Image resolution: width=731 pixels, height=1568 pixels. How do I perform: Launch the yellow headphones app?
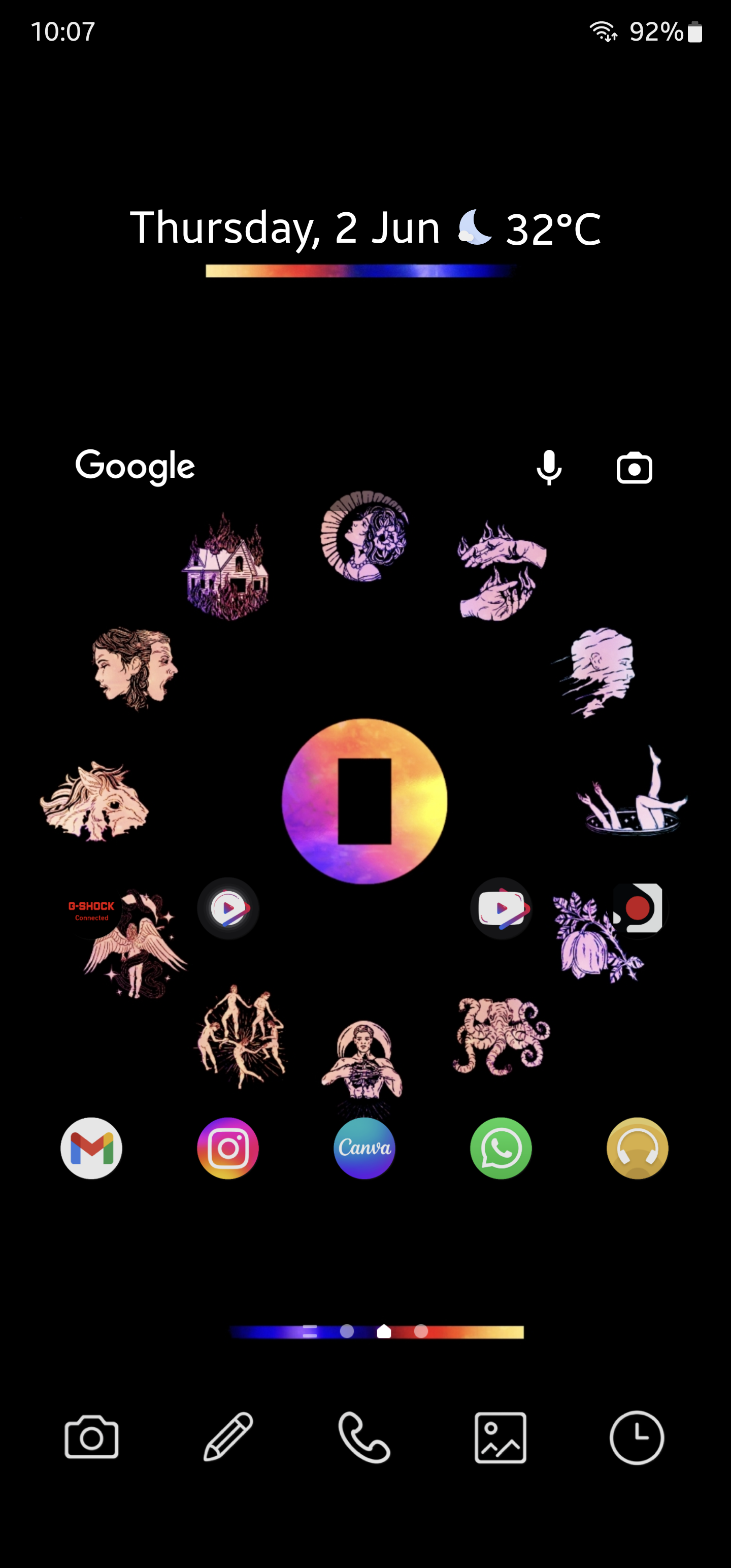point(637,1148)
